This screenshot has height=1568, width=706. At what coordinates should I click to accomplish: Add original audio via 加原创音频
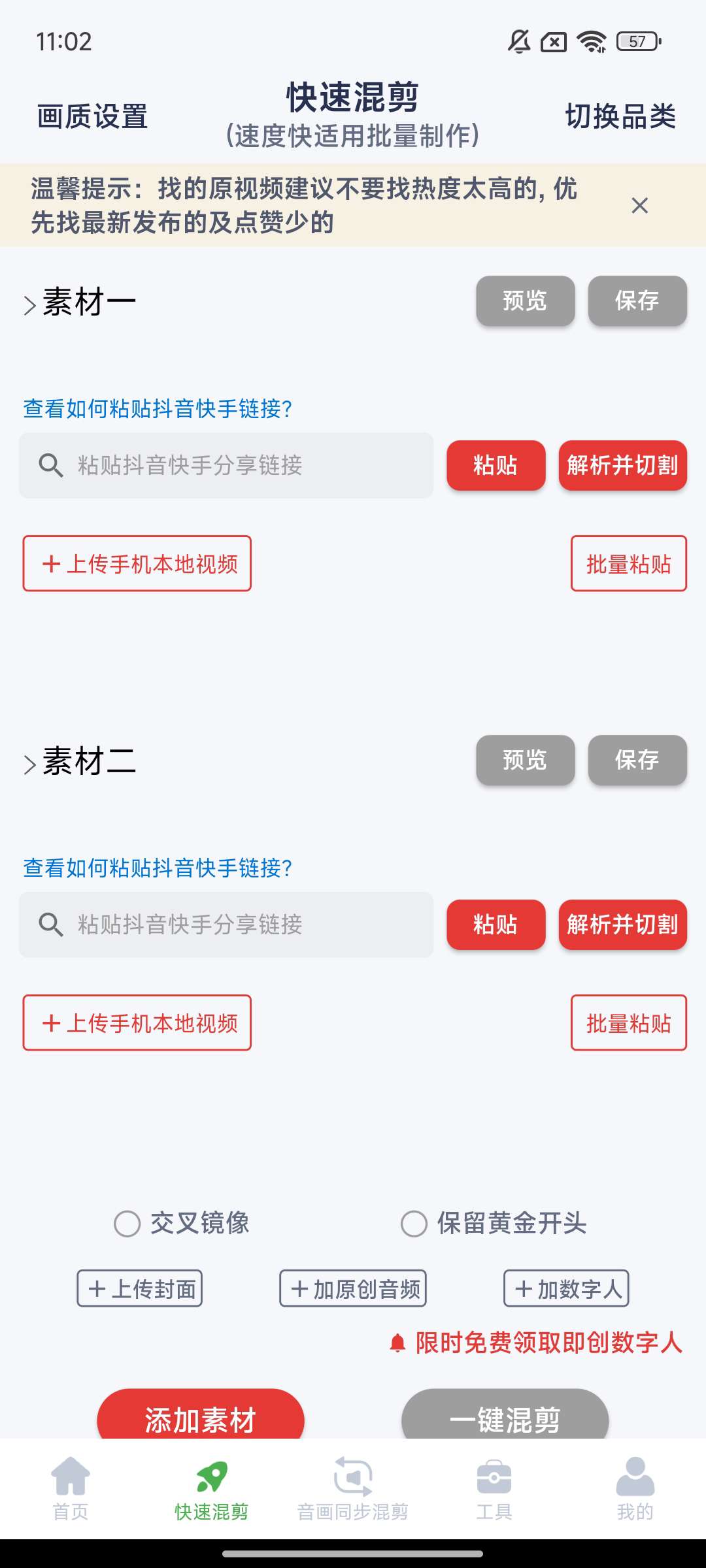coord(353,1288)
